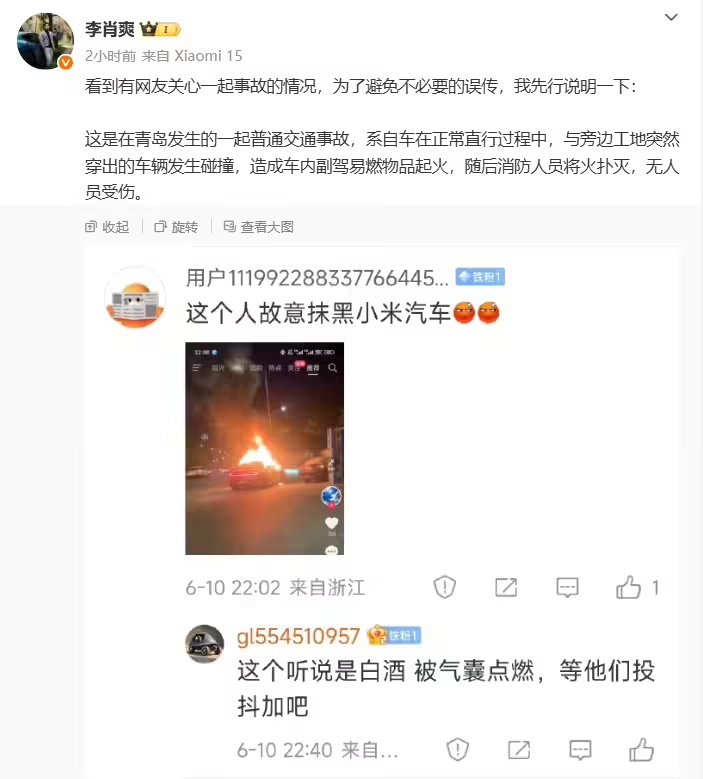The image size is (703, 779).
Task: Rotate the image with 旋转
Action: [x=176, y=227]
